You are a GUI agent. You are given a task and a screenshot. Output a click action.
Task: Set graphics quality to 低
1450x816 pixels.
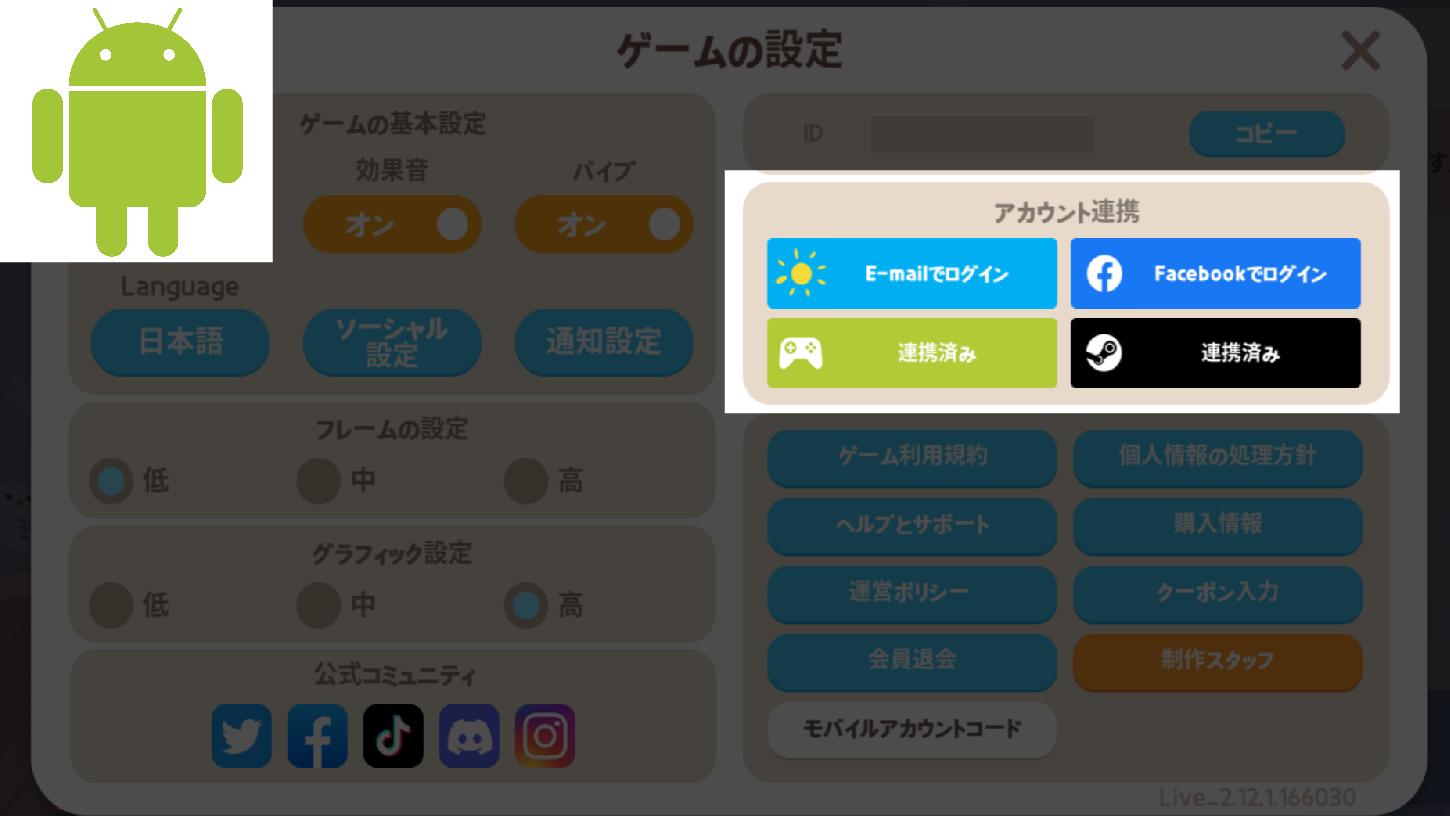[111, 605]
